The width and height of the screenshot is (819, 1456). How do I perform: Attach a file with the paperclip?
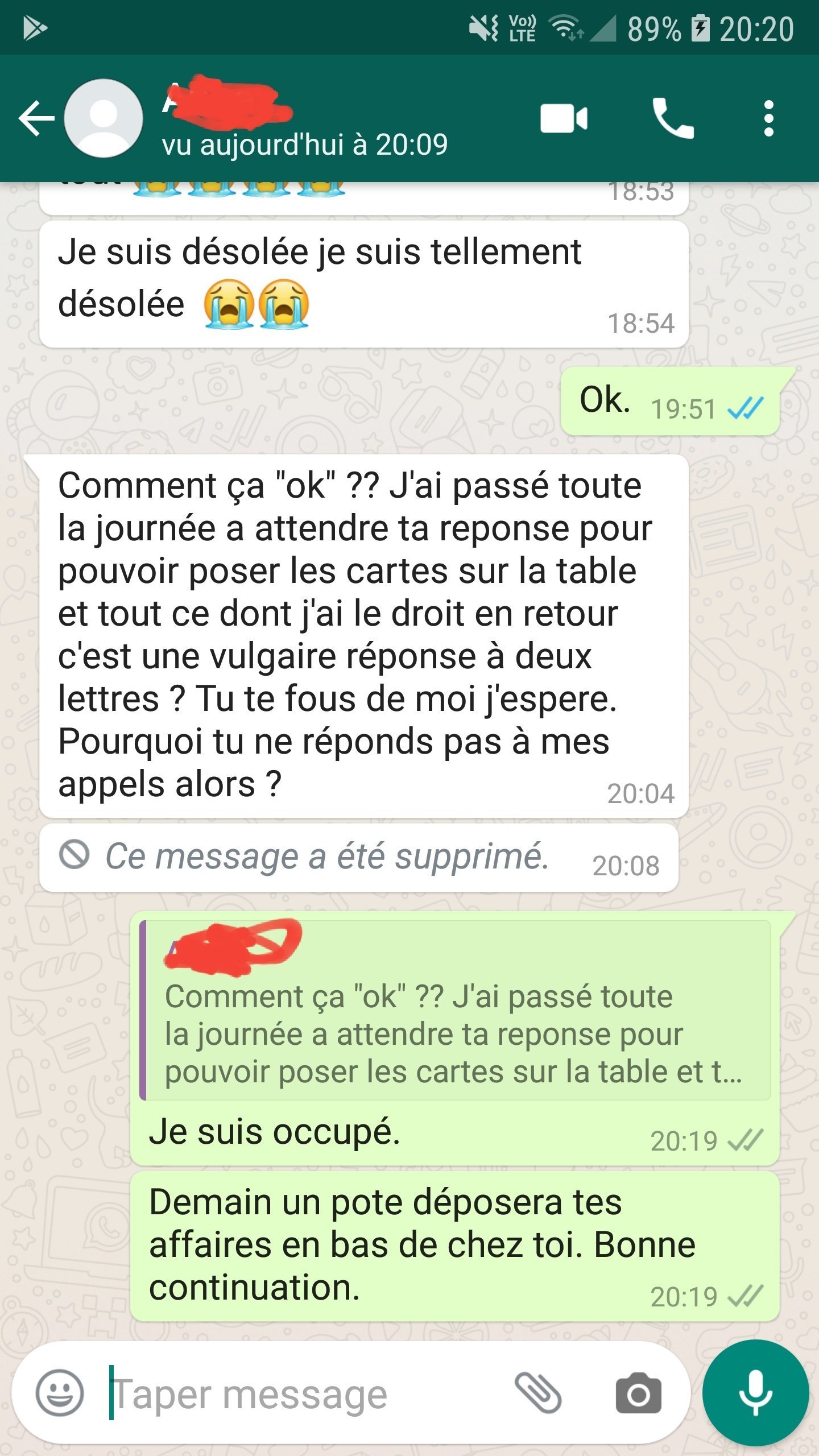coord(537,1393)
